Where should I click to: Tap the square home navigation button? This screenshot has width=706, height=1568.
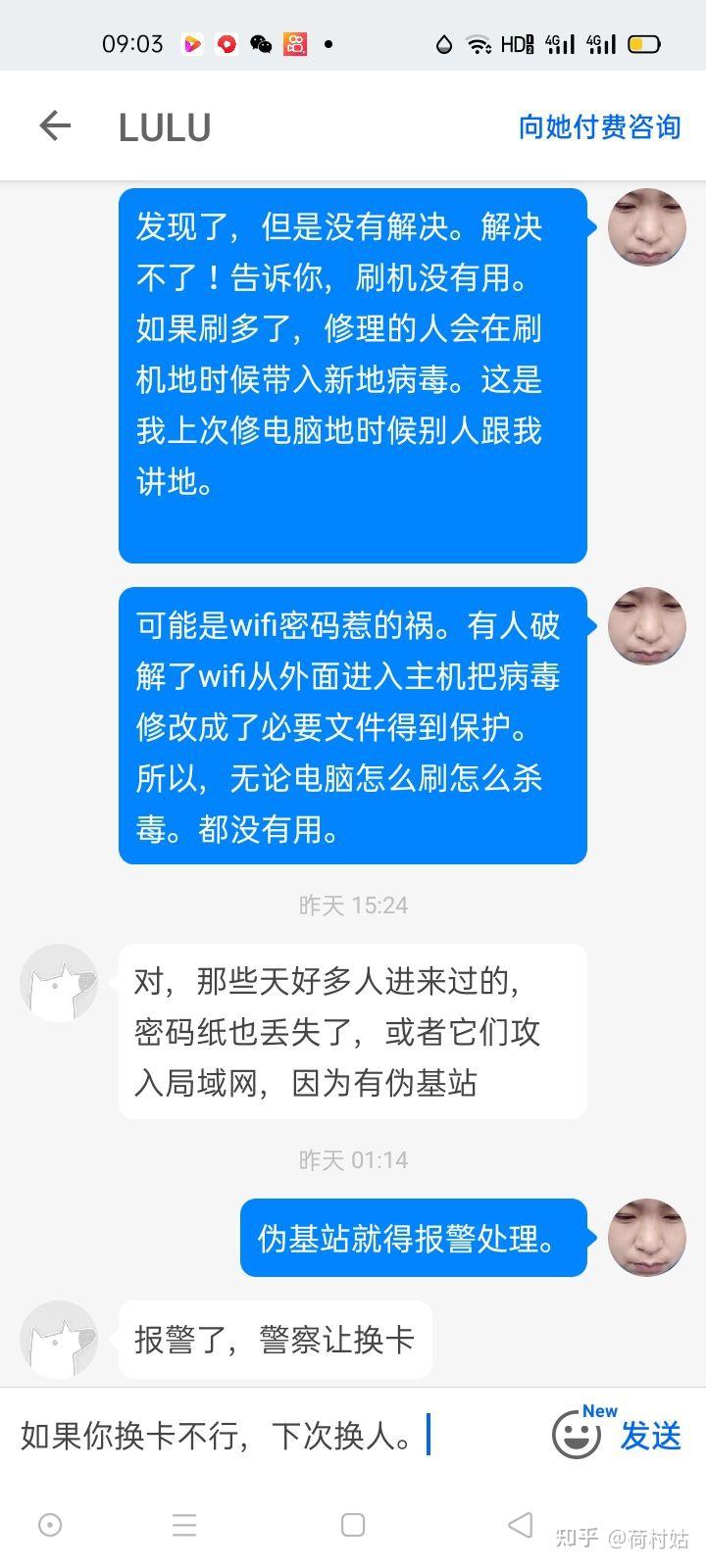click(349, 1525)
